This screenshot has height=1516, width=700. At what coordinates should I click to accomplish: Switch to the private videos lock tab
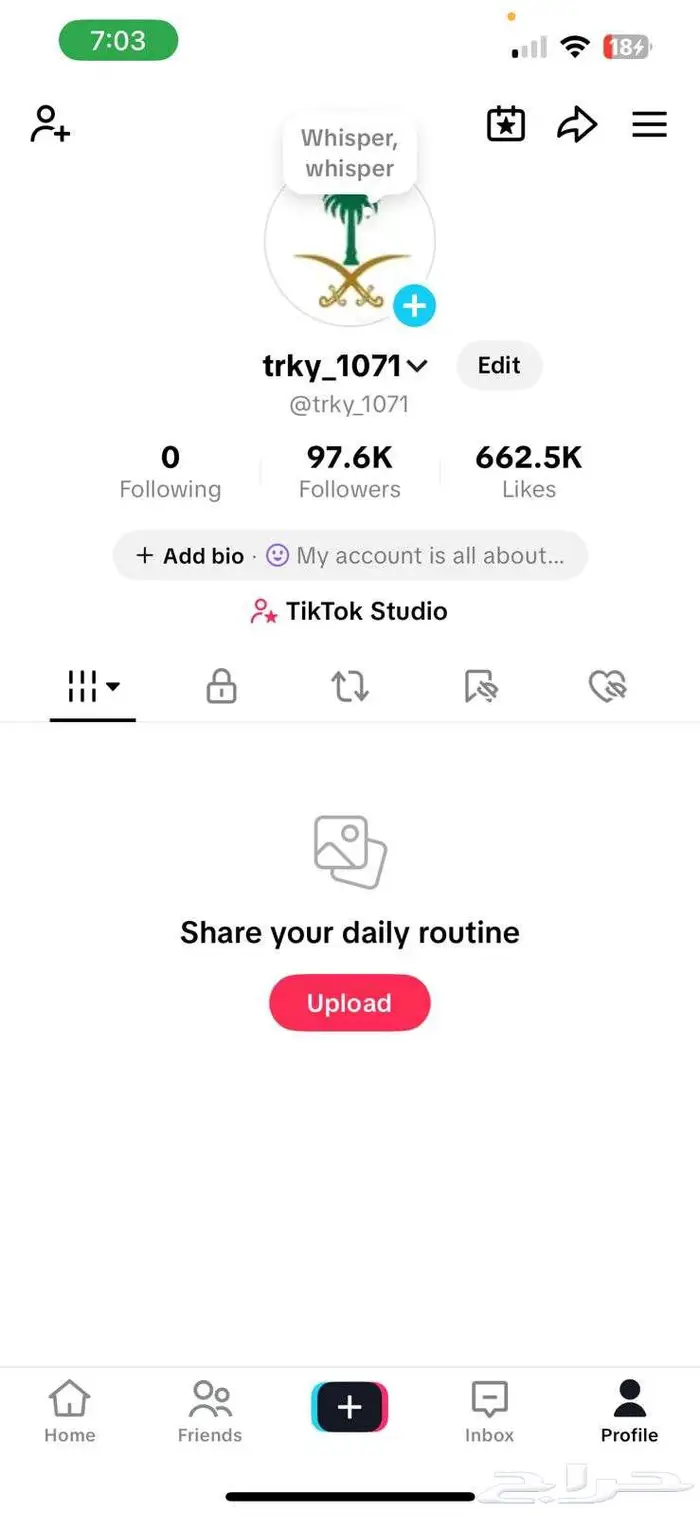pos(221,686)
